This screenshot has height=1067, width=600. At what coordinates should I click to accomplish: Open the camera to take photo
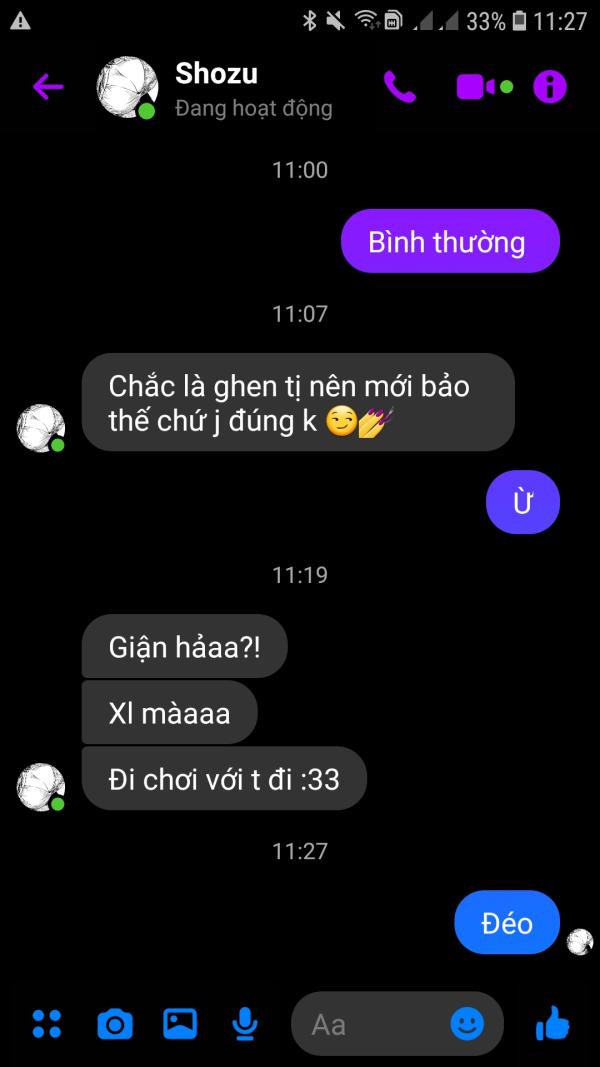pyautogui.click(x=114, y=1023)
